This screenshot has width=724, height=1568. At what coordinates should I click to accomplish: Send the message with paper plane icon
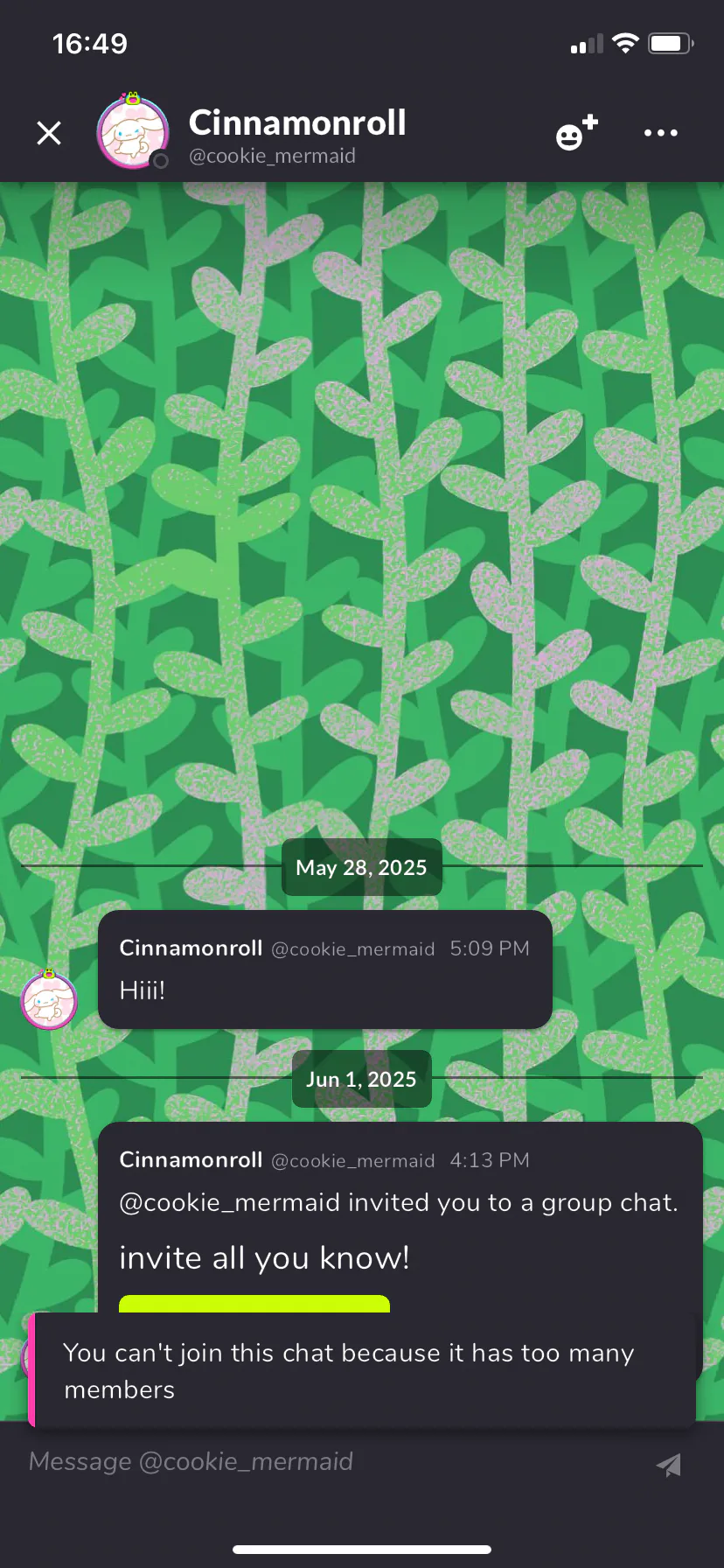(x=669, y=1464)
